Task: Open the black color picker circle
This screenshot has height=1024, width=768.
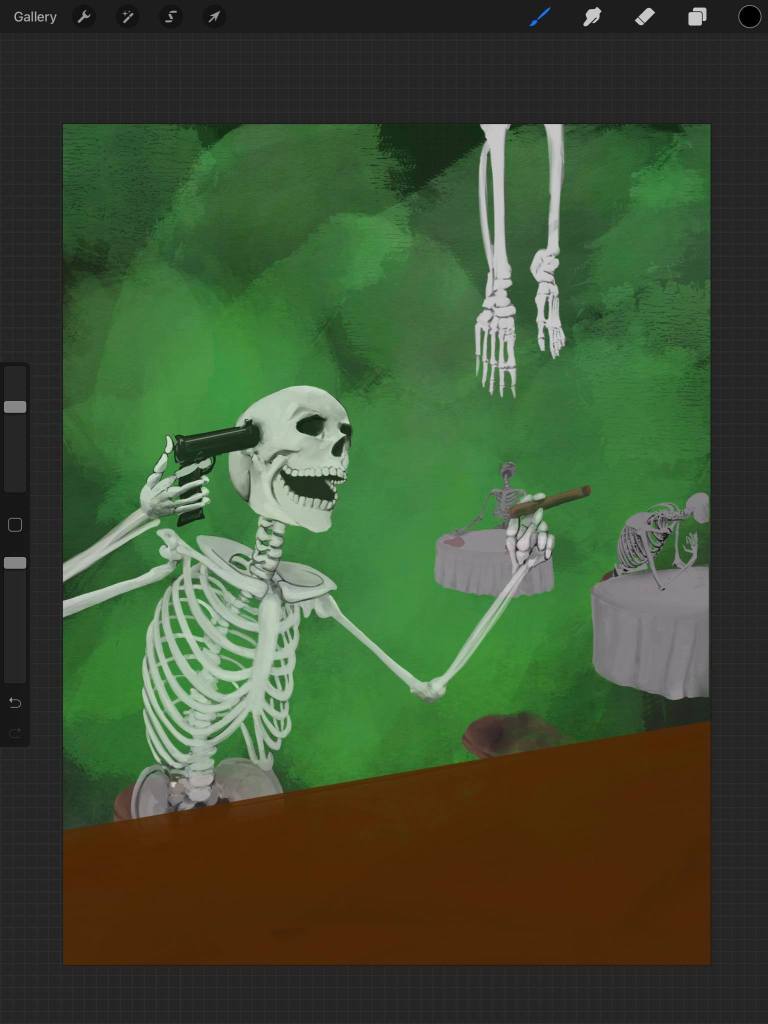Action: [x=749, y=17]
